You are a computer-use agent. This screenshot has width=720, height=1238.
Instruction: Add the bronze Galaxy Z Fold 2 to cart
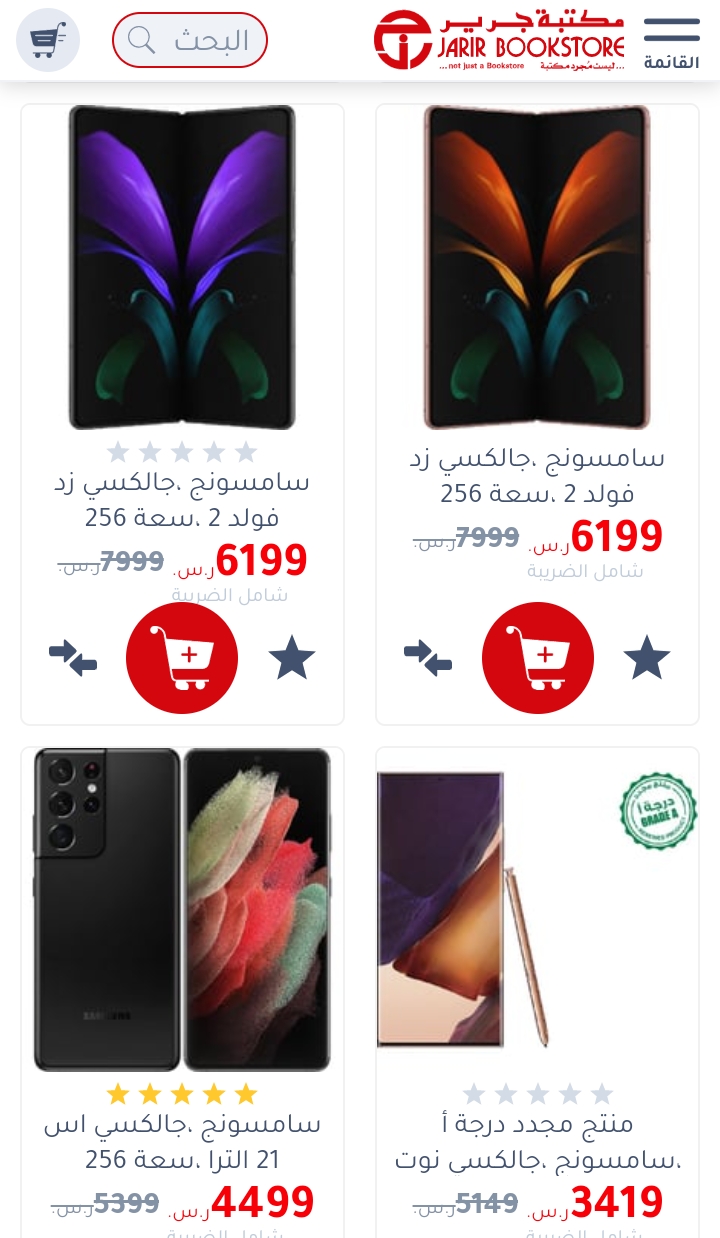pos(538,658)
